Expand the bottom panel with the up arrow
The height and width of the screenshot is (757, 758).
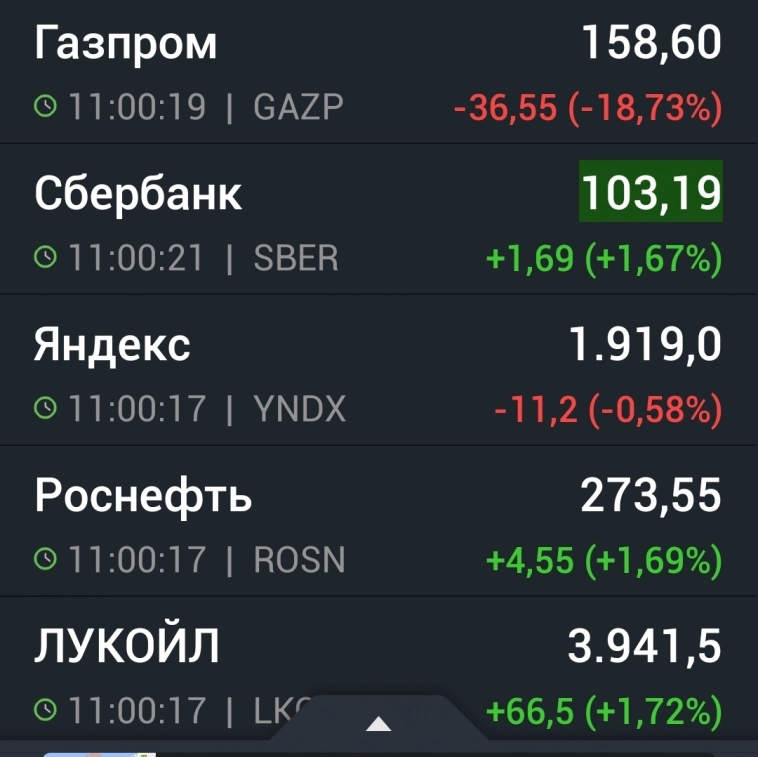tap(378, 725)
